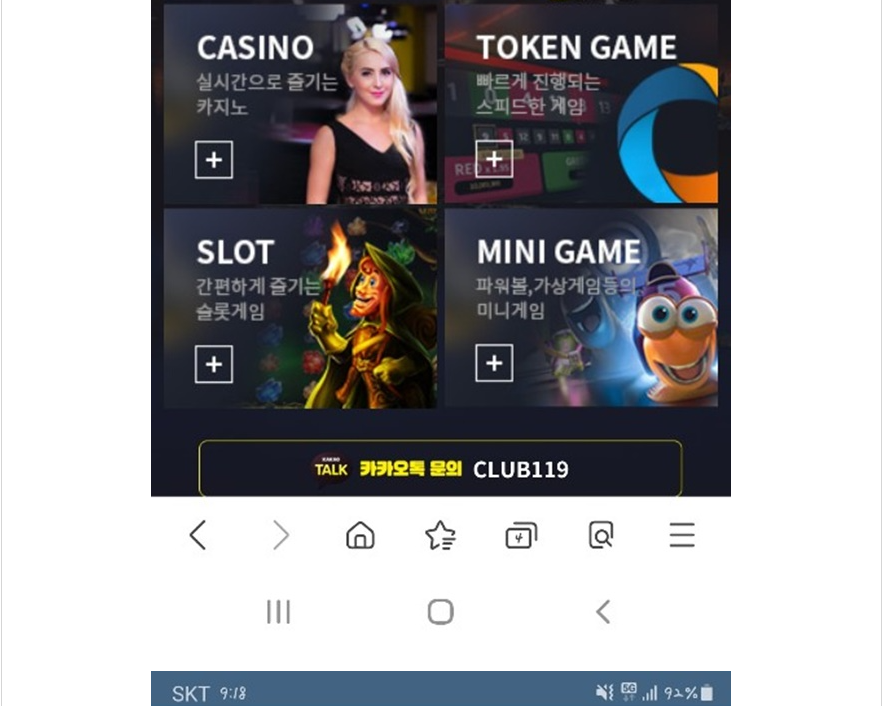The width and height of the screenshot is (883, 706).
Task: View the open browser tabs
Action: pos(521,536)
